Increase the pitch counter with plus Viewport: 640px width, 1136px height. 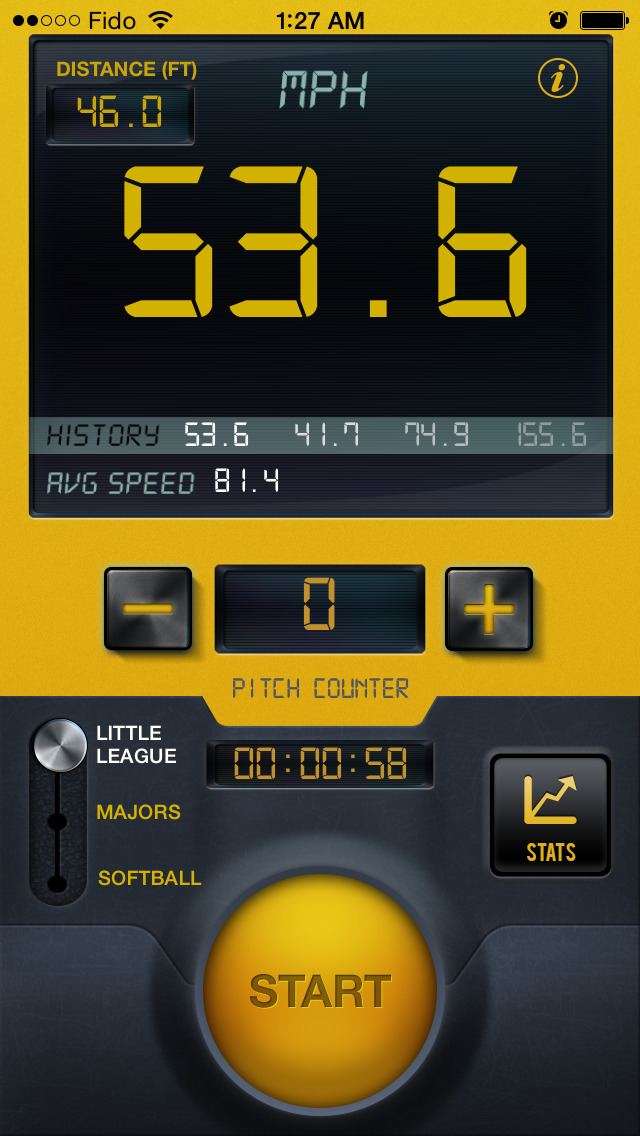click(489, 609)
